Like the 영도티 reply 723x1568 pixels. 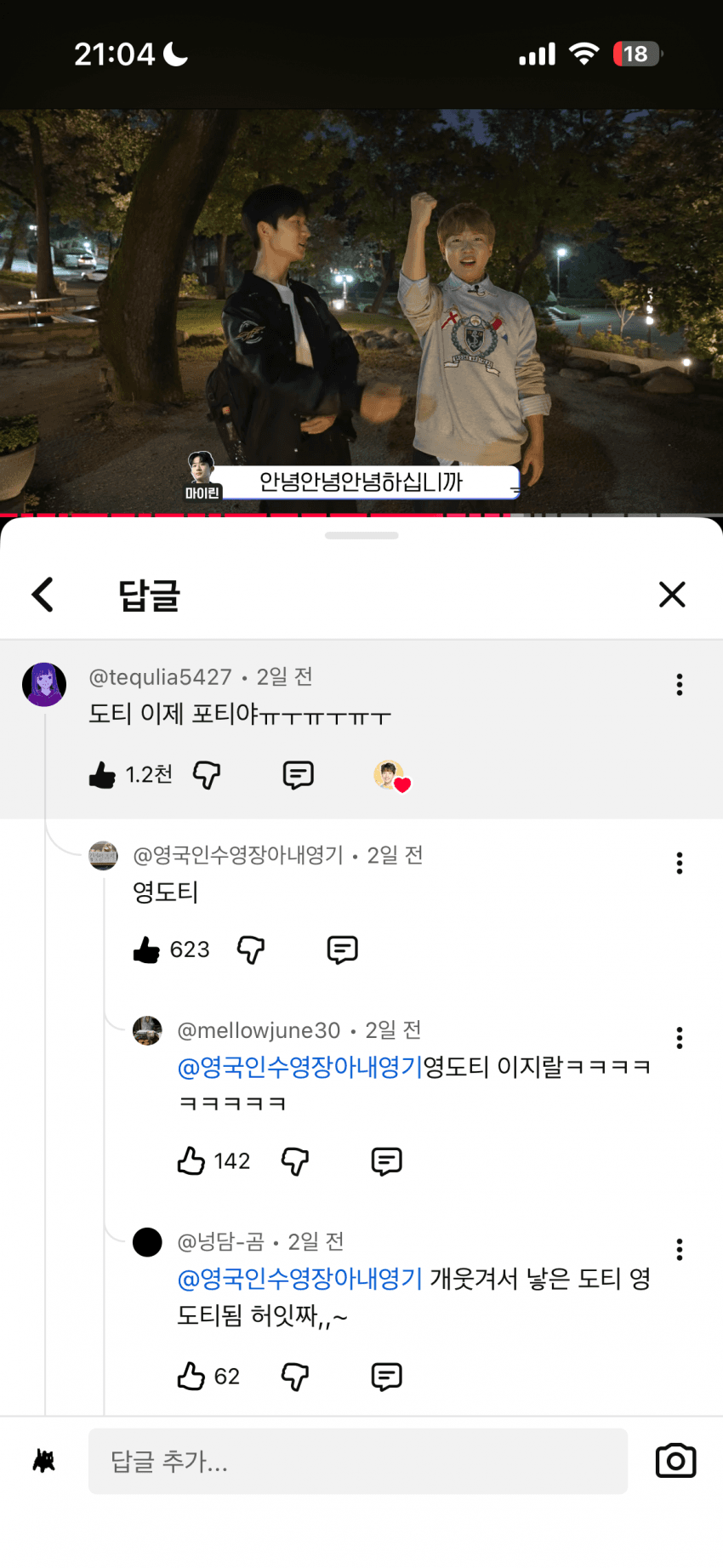[x=147, y=949]
